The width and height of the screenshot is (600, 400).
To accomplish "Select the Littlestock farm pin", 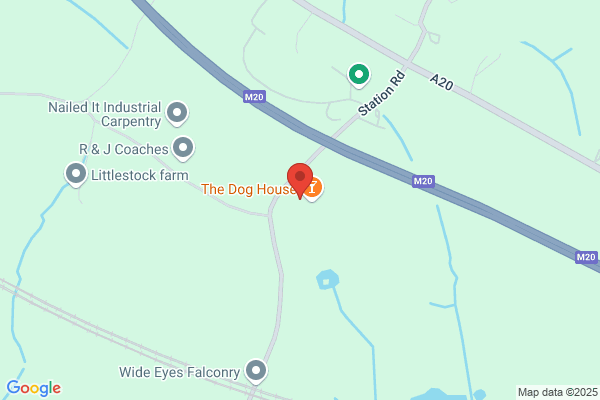I will pyautogui.click(x=76, y=175).
